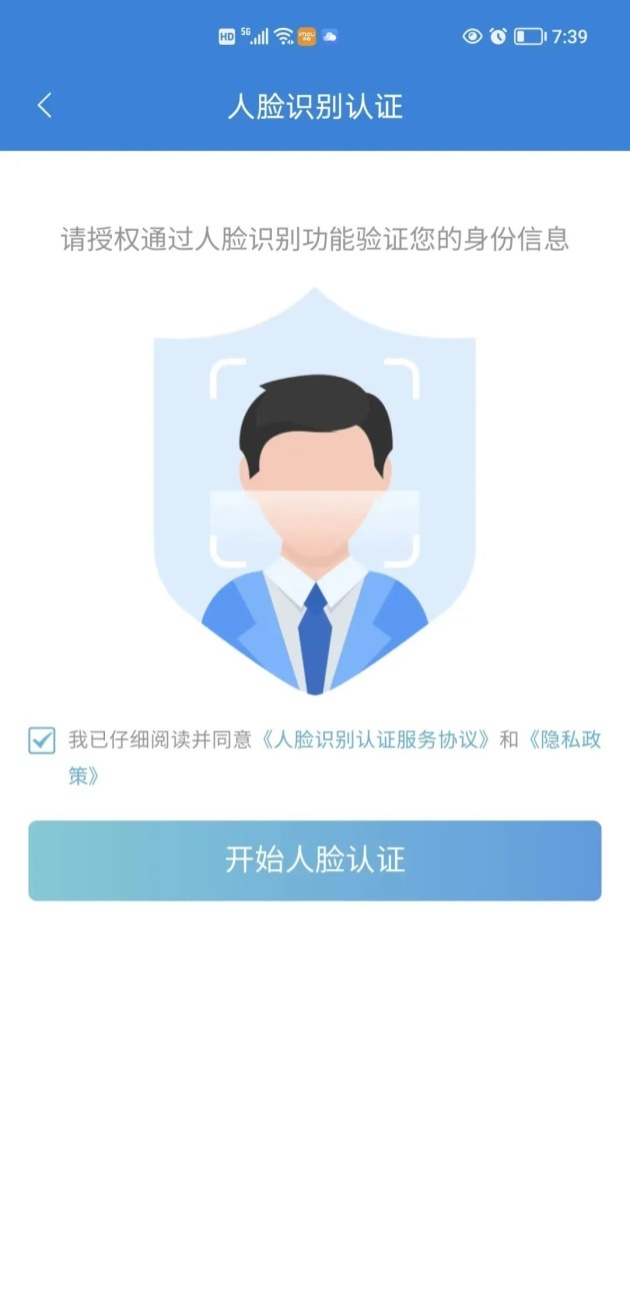Open the 《隐私政策》 link

click(x=563, y=741)
